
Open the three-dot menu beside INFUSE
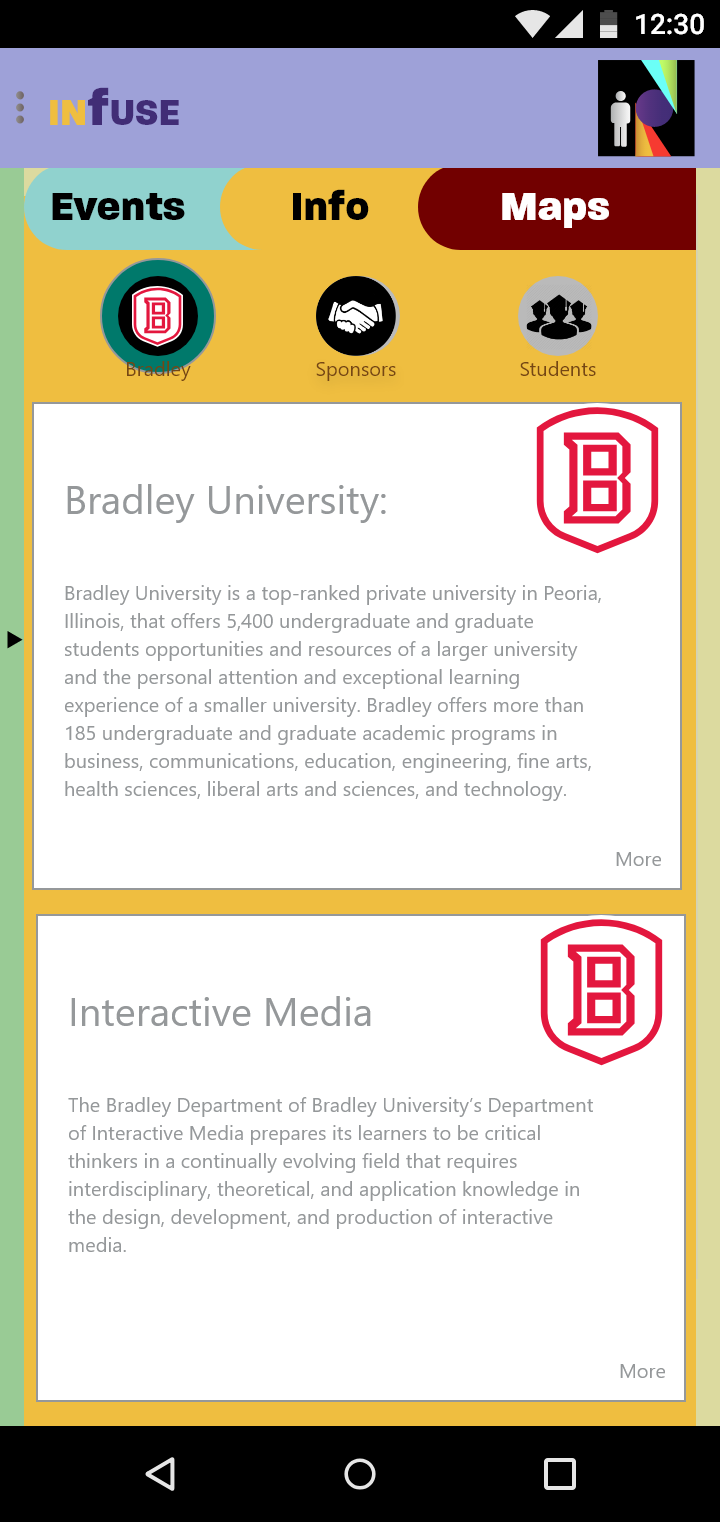point(20,108)
